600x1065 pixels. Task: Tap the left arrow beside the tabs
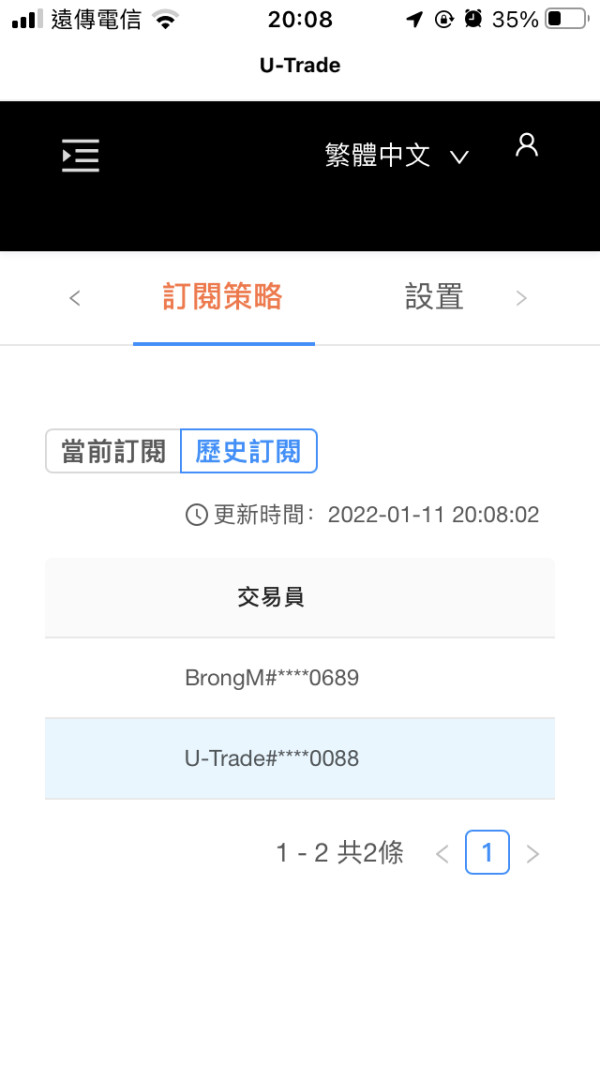tap(75, 298)
